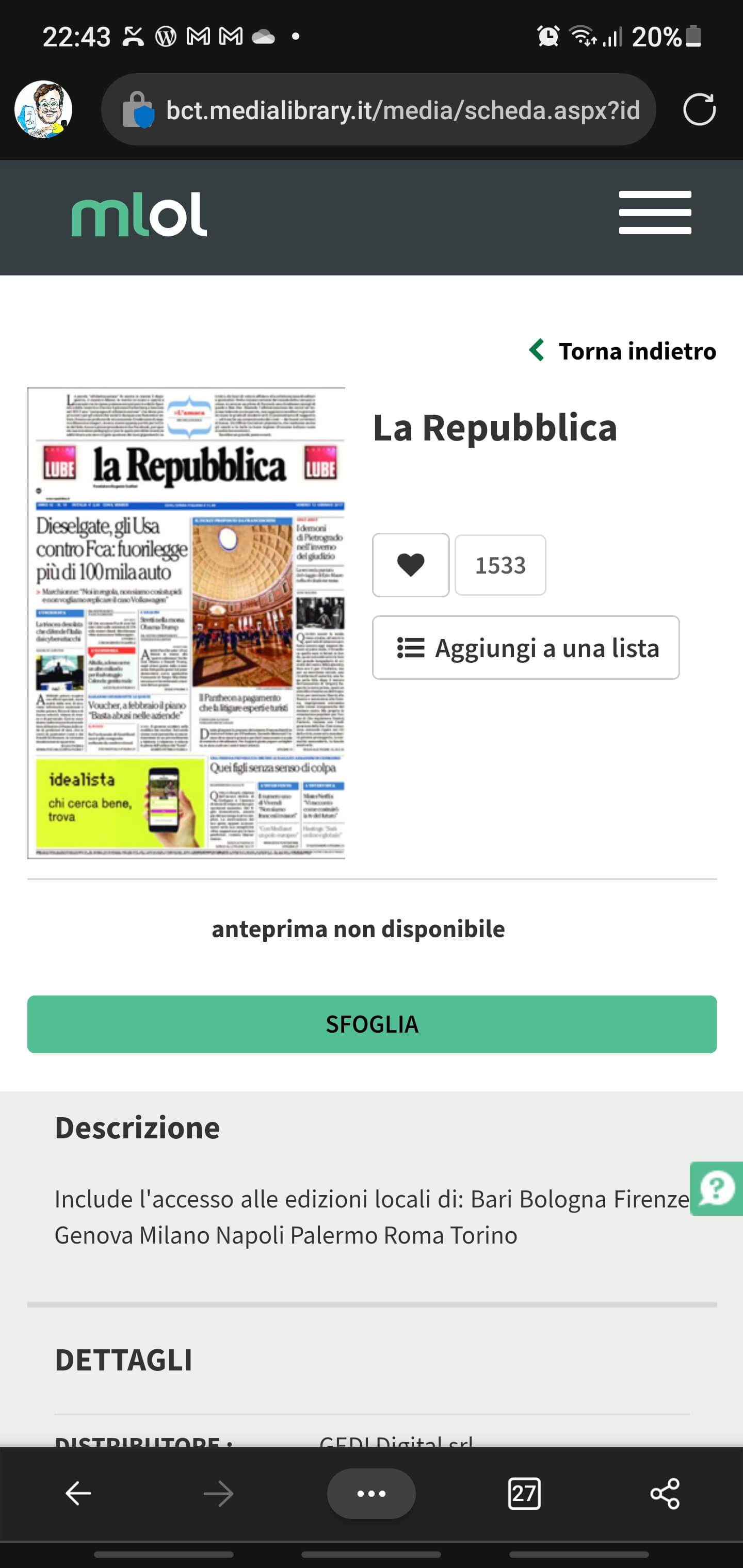Share this page
The width and height of the screenshot is (743, 1568).
click(x=665, y=1494)
